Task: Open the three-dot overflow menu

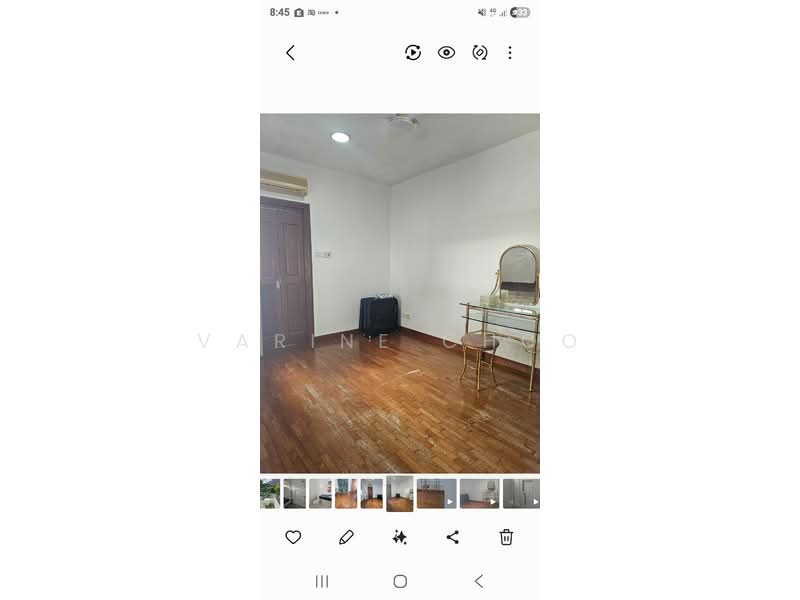Action: (510, 53)
